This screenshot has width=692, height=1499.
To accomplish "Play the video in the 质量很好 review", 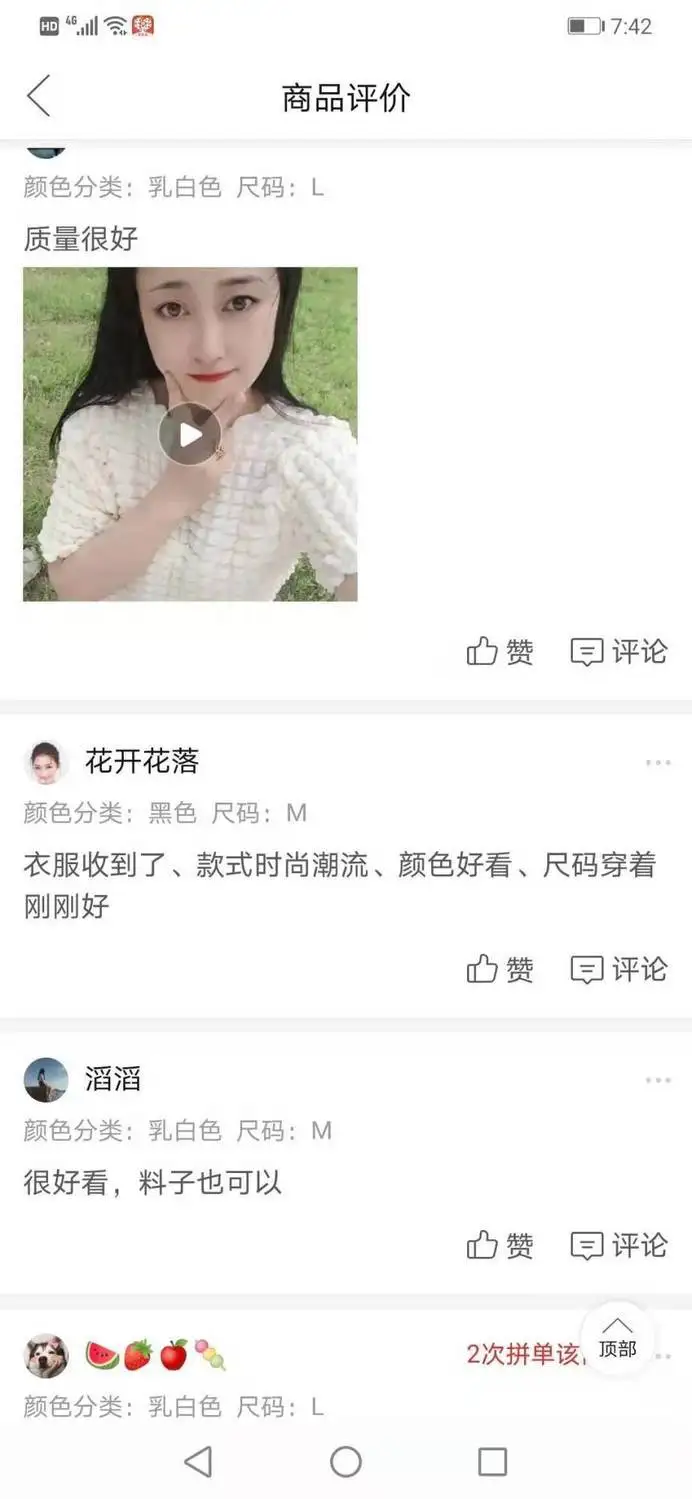I will click(x=190, y=434).
